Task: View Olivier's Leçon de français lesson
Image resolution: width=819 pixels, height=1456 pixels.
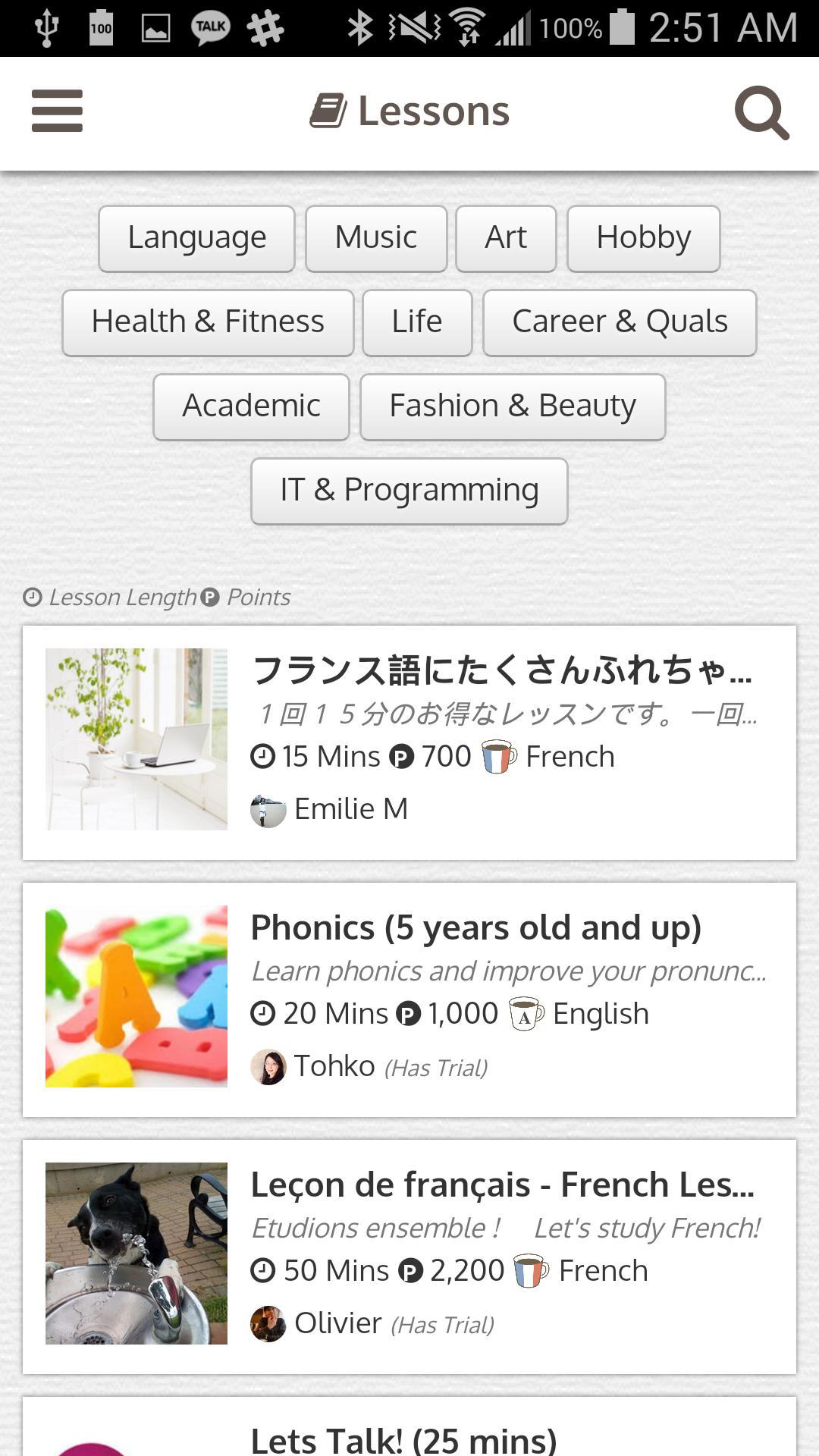Action: point(409,1256)
